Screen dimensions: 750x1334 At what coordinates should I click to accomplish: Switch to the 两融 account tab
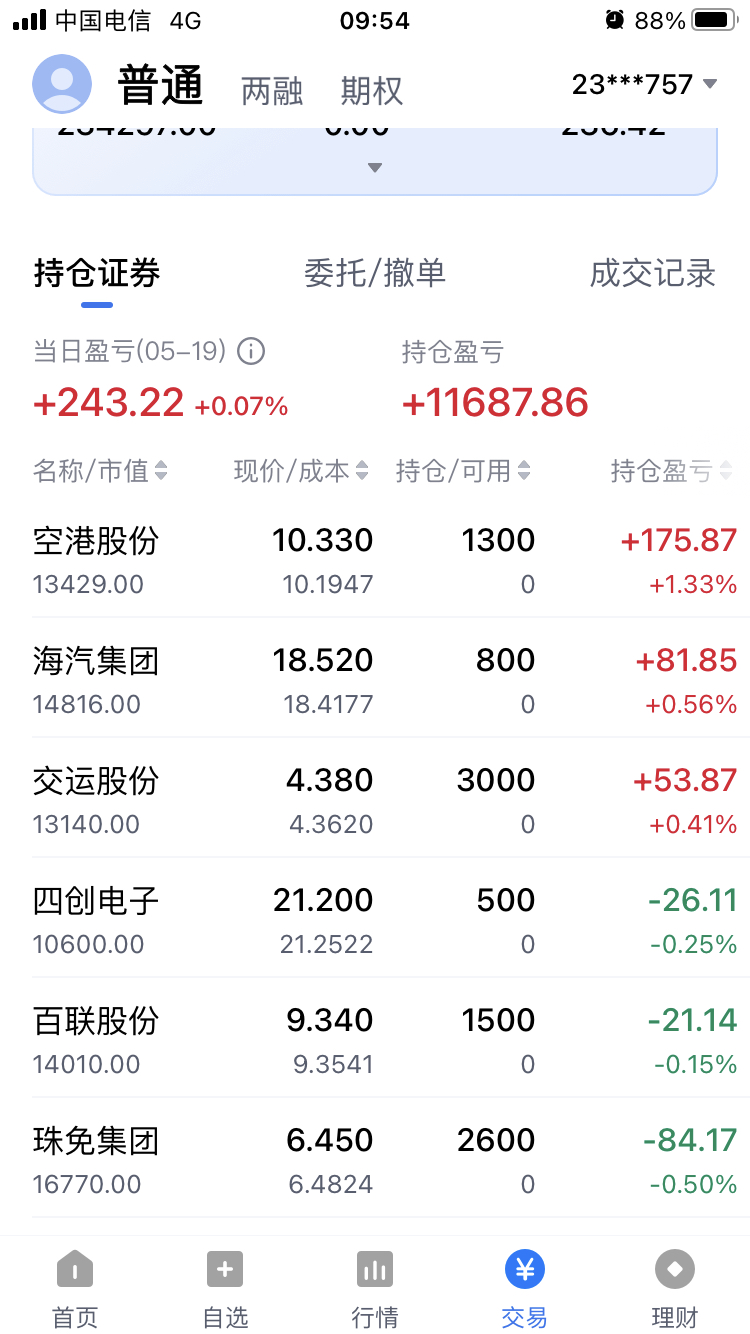[272, 90]
